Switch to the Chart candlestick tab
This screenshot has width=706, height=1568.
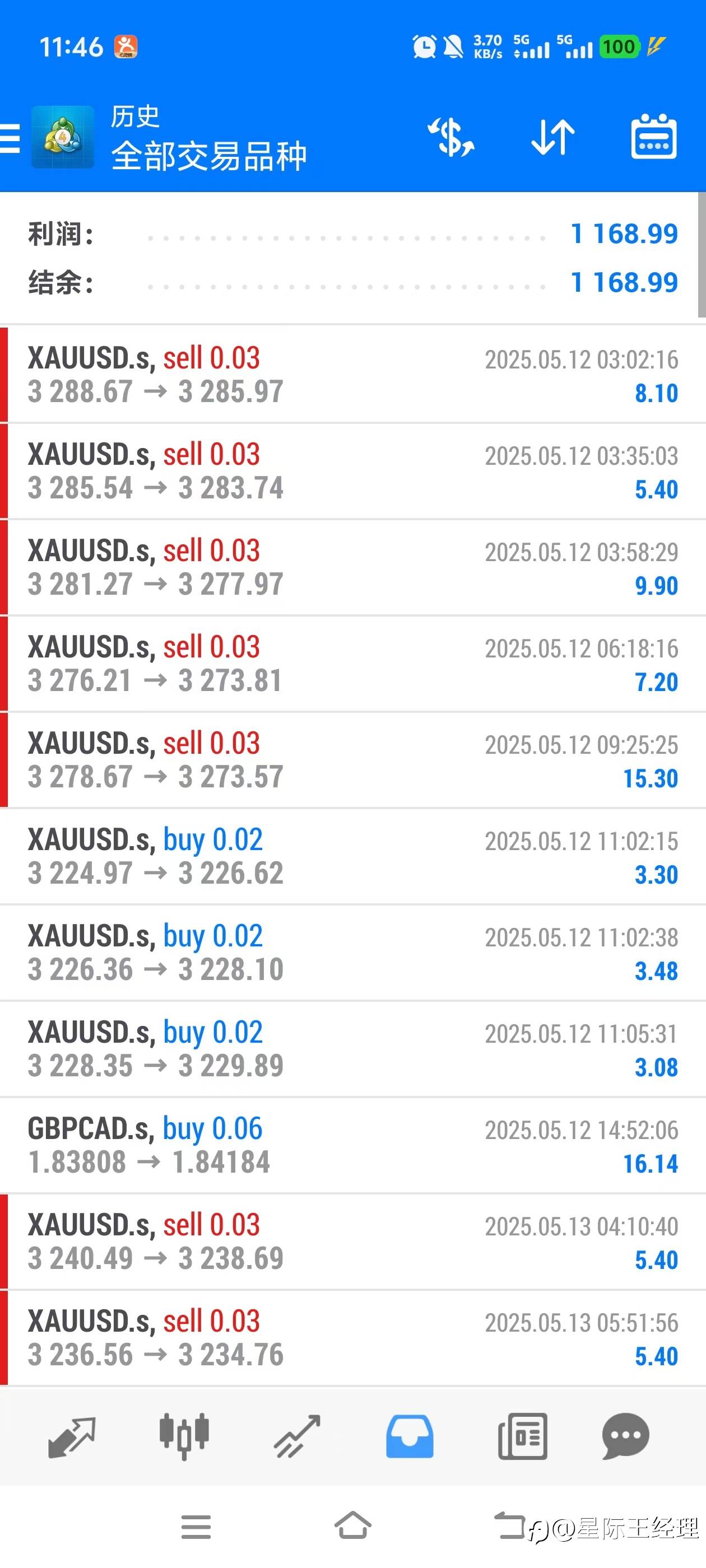click(x=184, y=1436)
